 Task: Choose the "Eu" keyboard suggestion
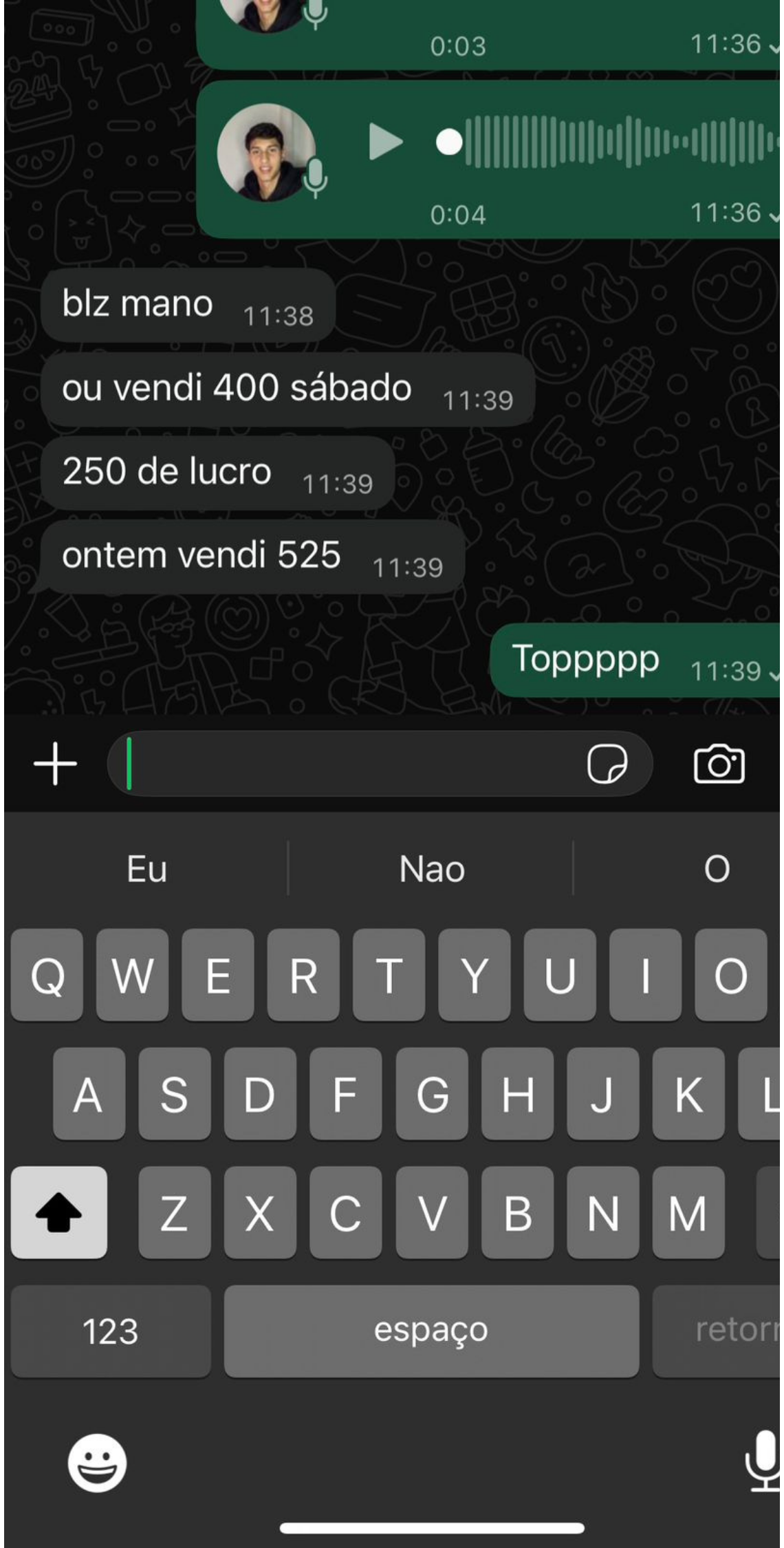(146, 869)
